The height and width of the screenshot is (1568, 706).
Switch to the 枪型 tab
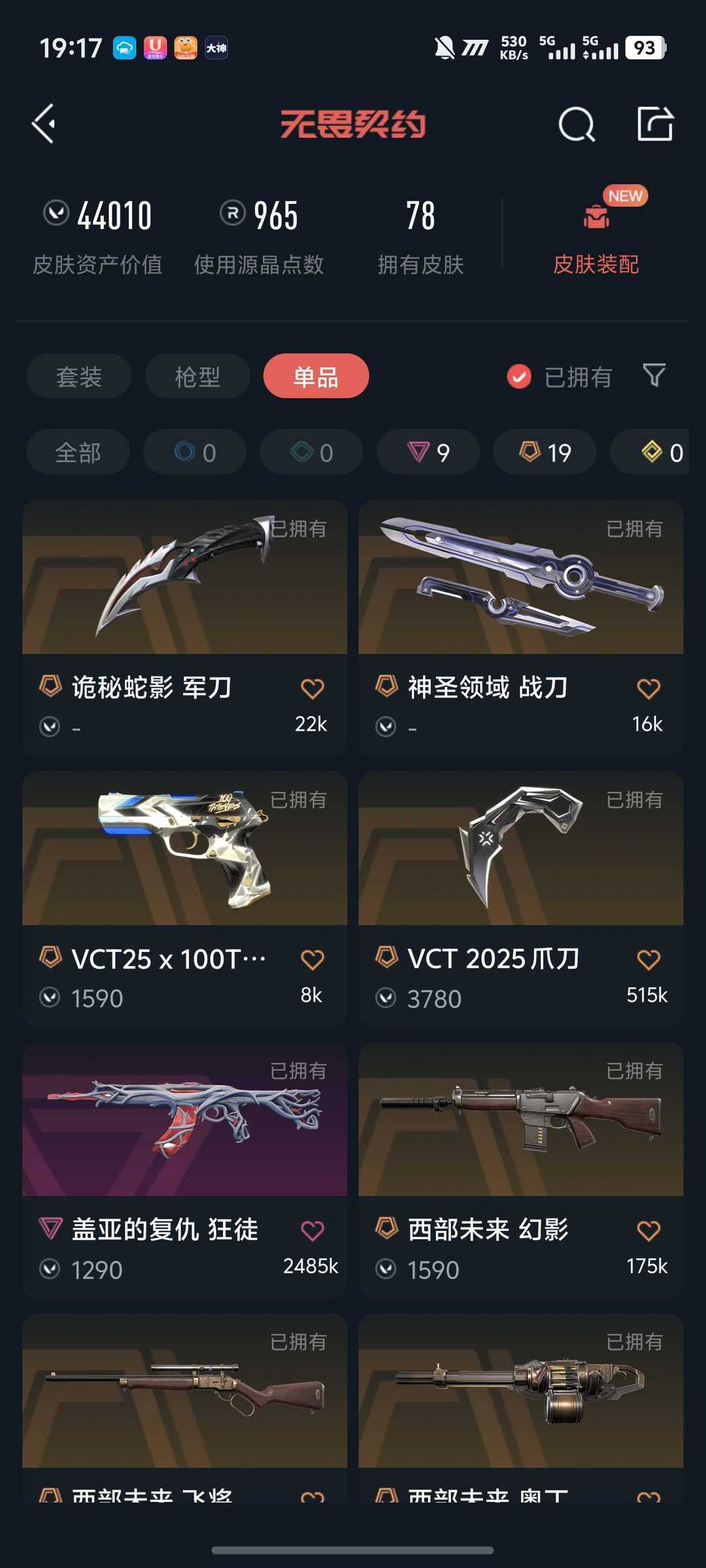coord(197,377)
